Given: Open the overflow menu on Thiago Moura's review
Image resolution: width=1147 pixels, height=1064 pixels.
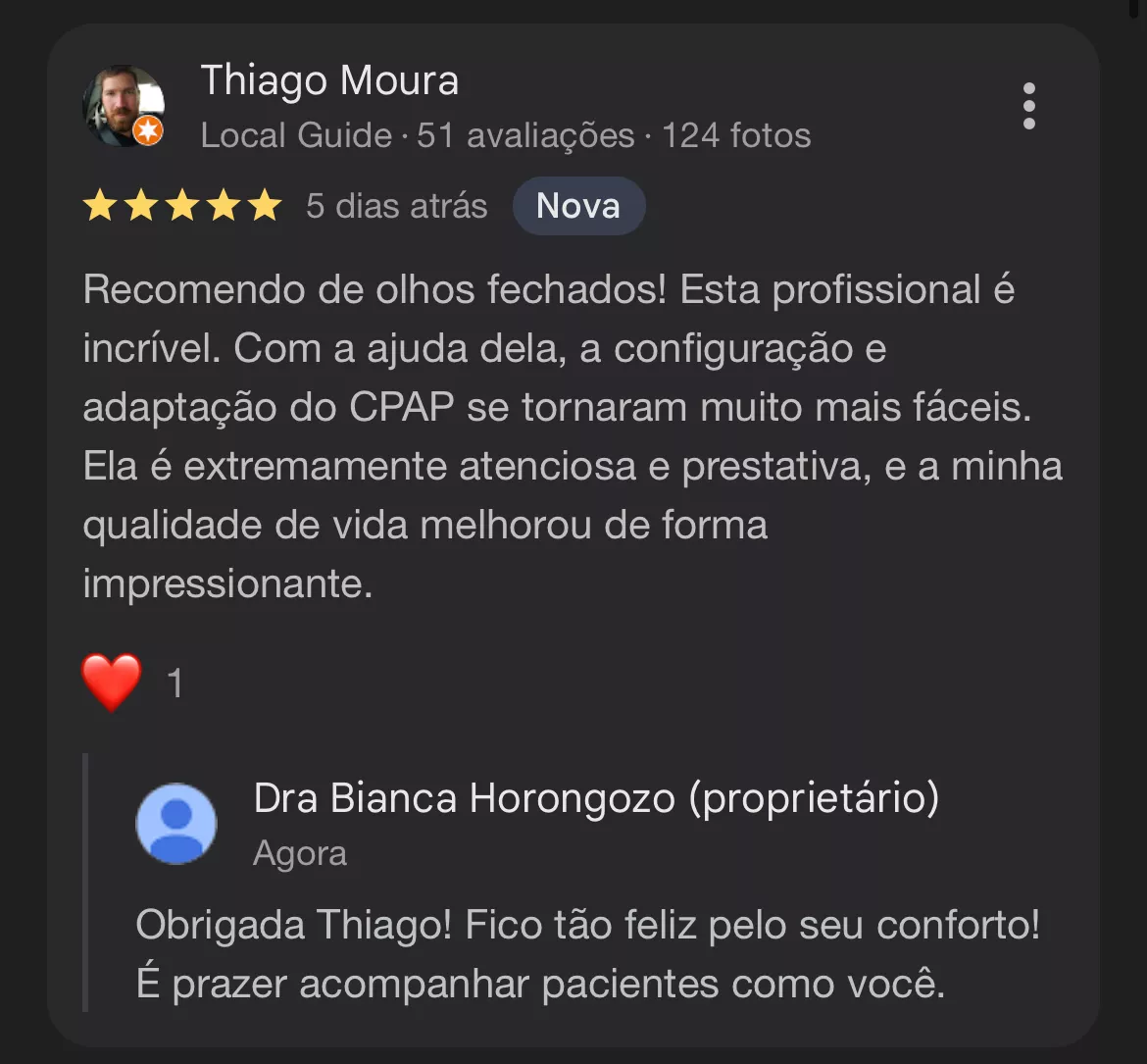Looking at the screenshot, I should point(1028,106).
